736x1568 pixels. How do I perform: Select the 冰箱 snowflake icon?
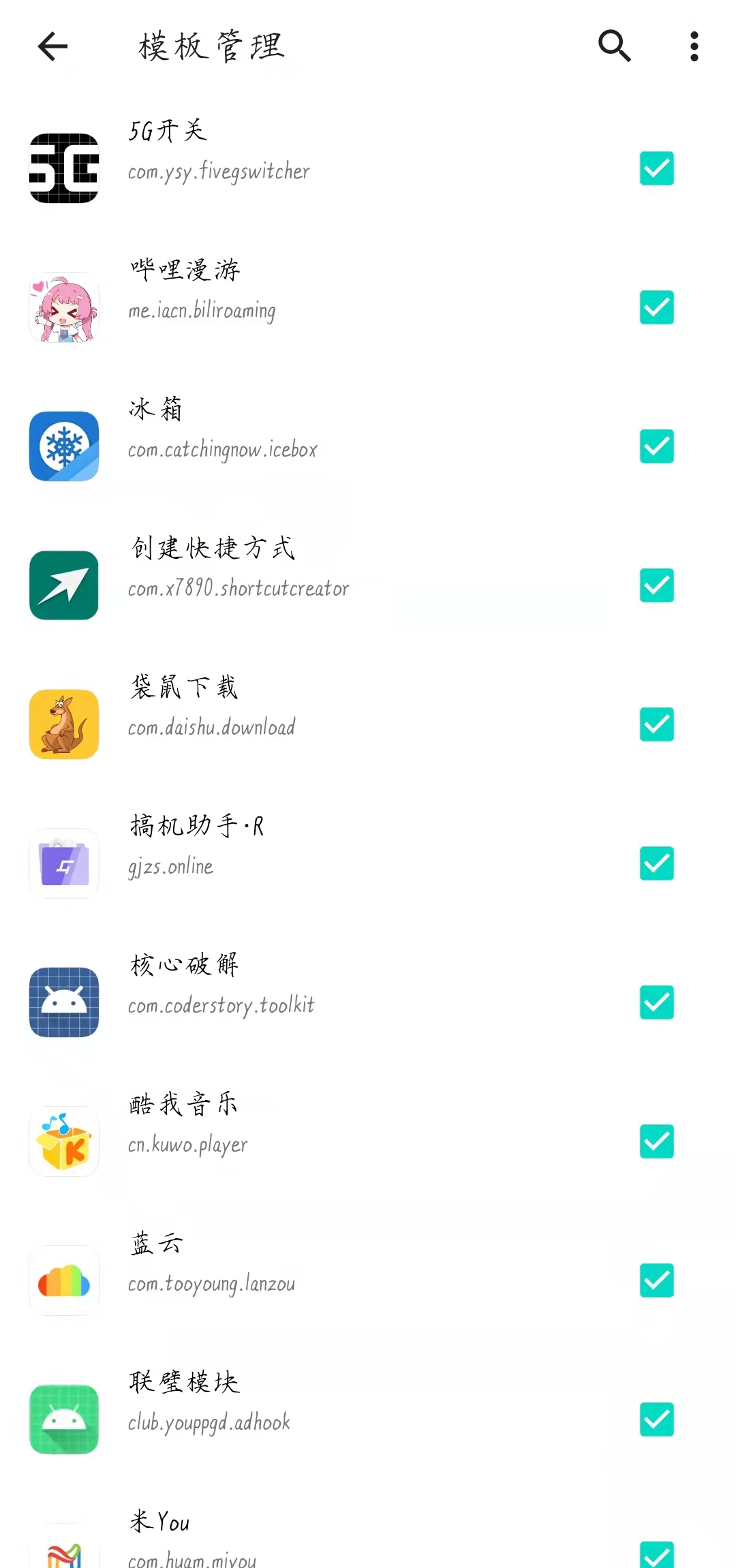63,446
